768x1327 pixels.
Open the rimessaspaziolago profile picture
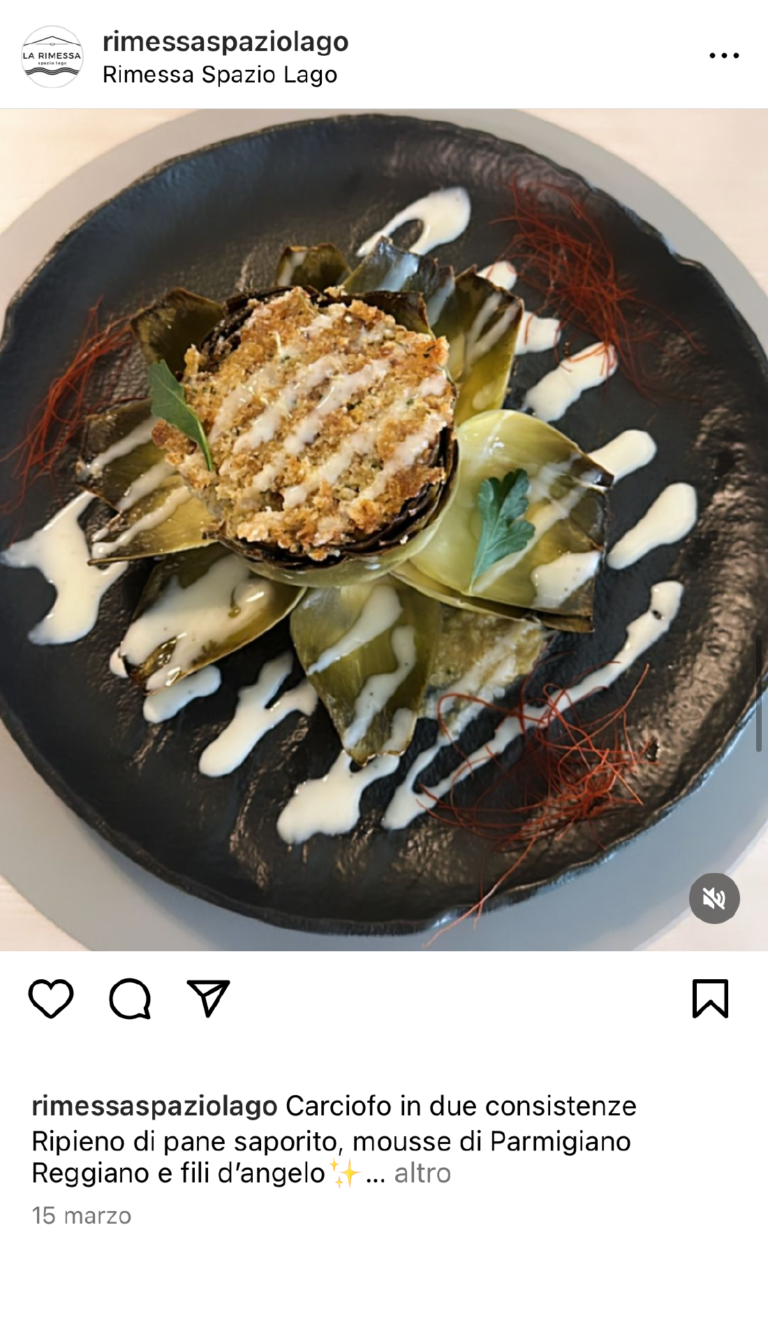pos(52,56)
